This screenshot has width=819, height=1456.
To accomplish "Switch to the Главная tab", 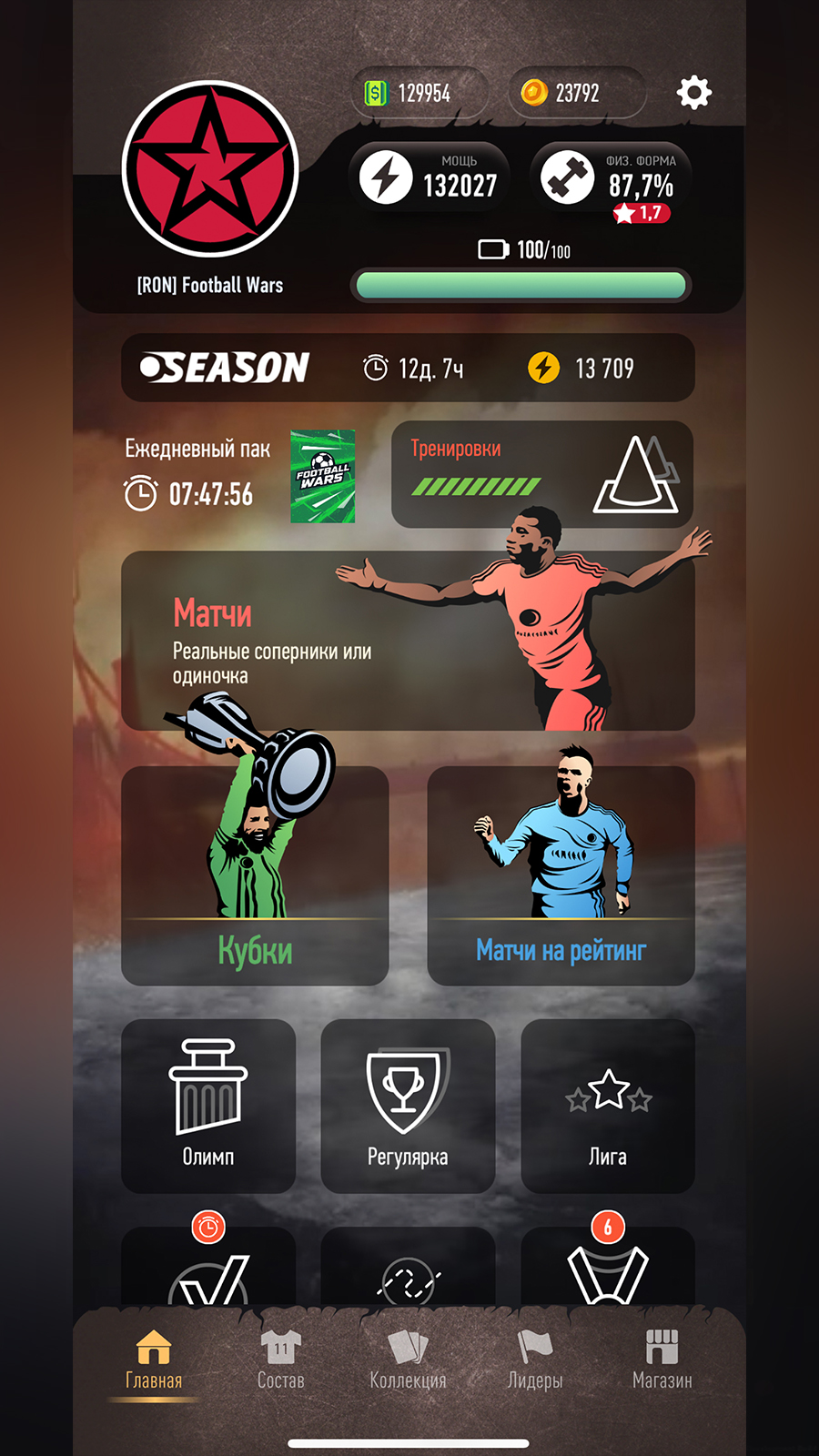I will (x=154, y=1360).
